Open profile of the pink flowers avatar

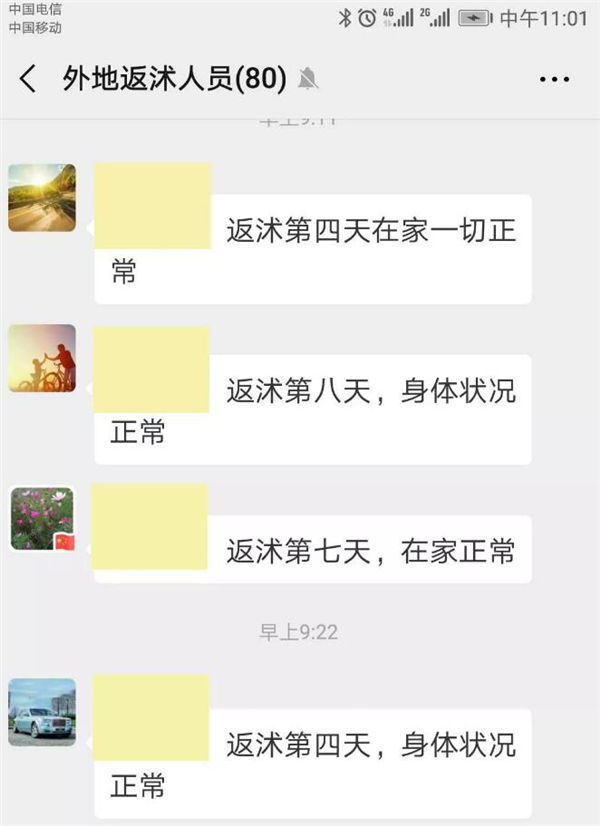point(42,518)
